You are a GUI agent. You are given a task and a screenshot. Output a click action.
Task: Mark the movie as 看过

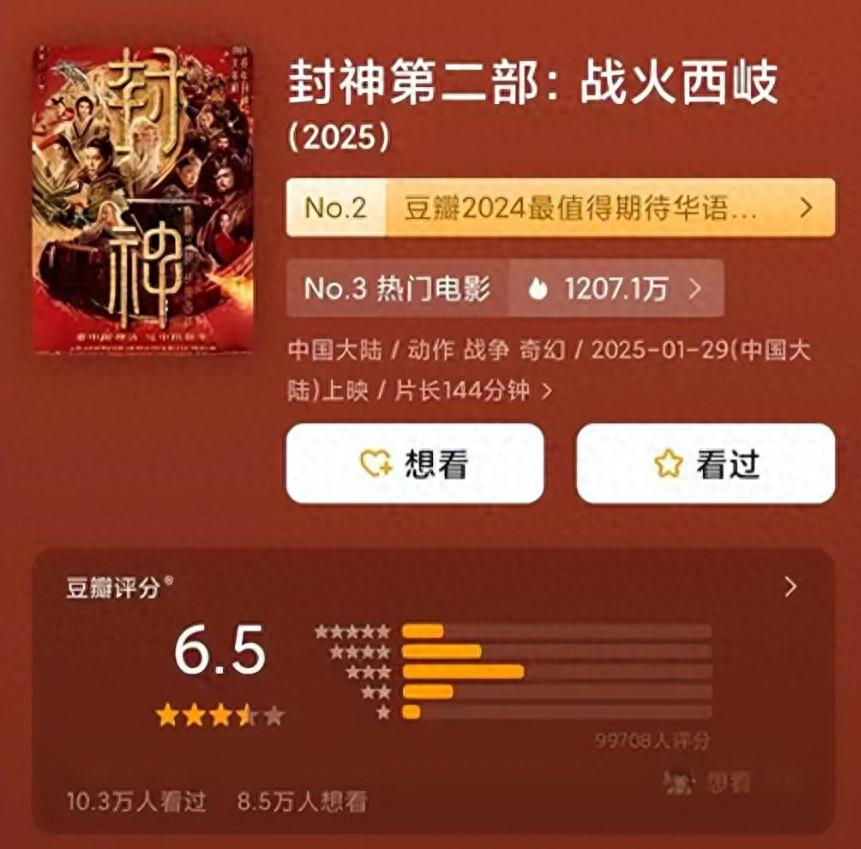point(705,464)
